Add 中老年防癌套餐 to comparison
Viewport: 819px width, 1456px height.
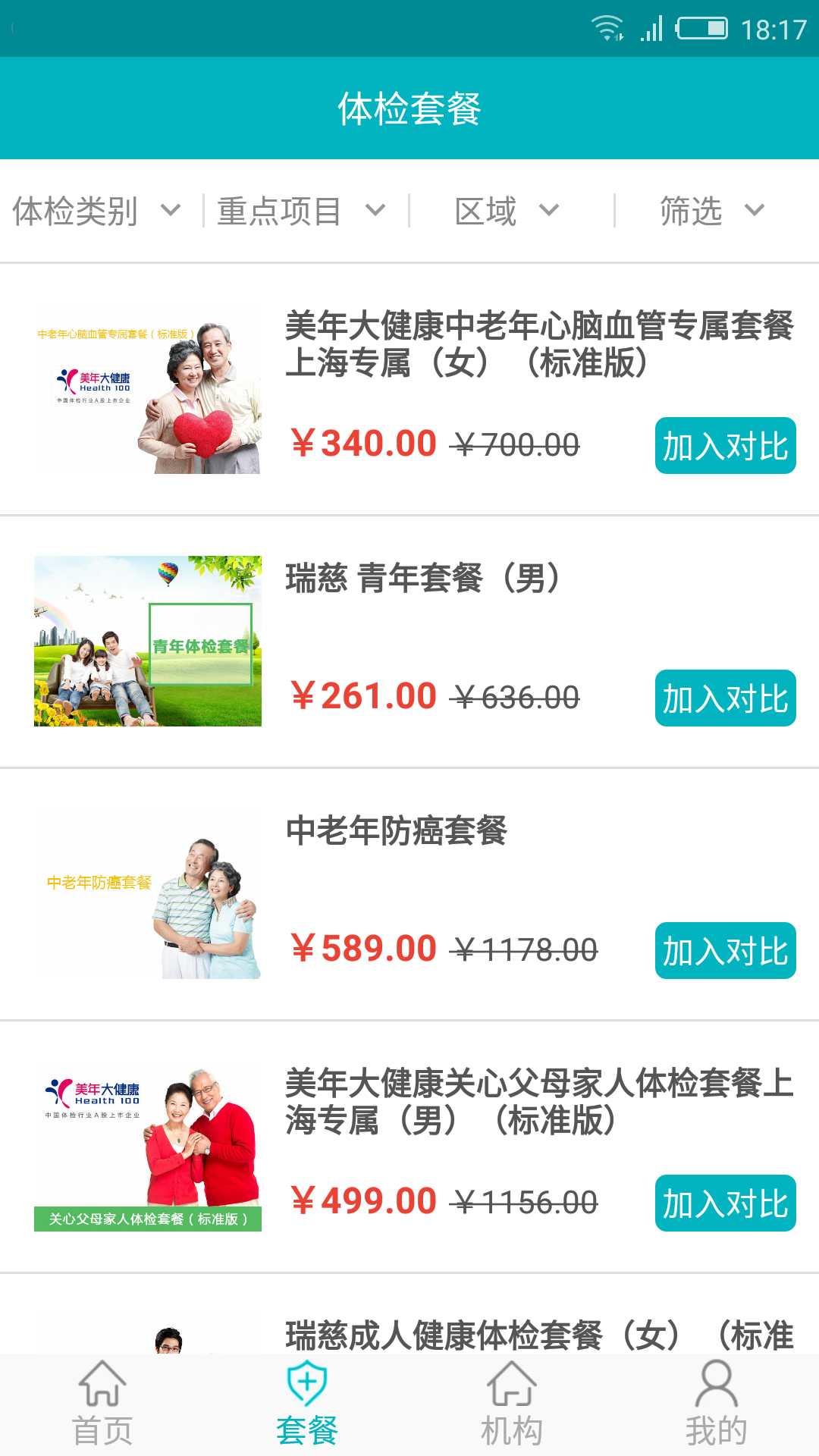click(x=725, y=951)
